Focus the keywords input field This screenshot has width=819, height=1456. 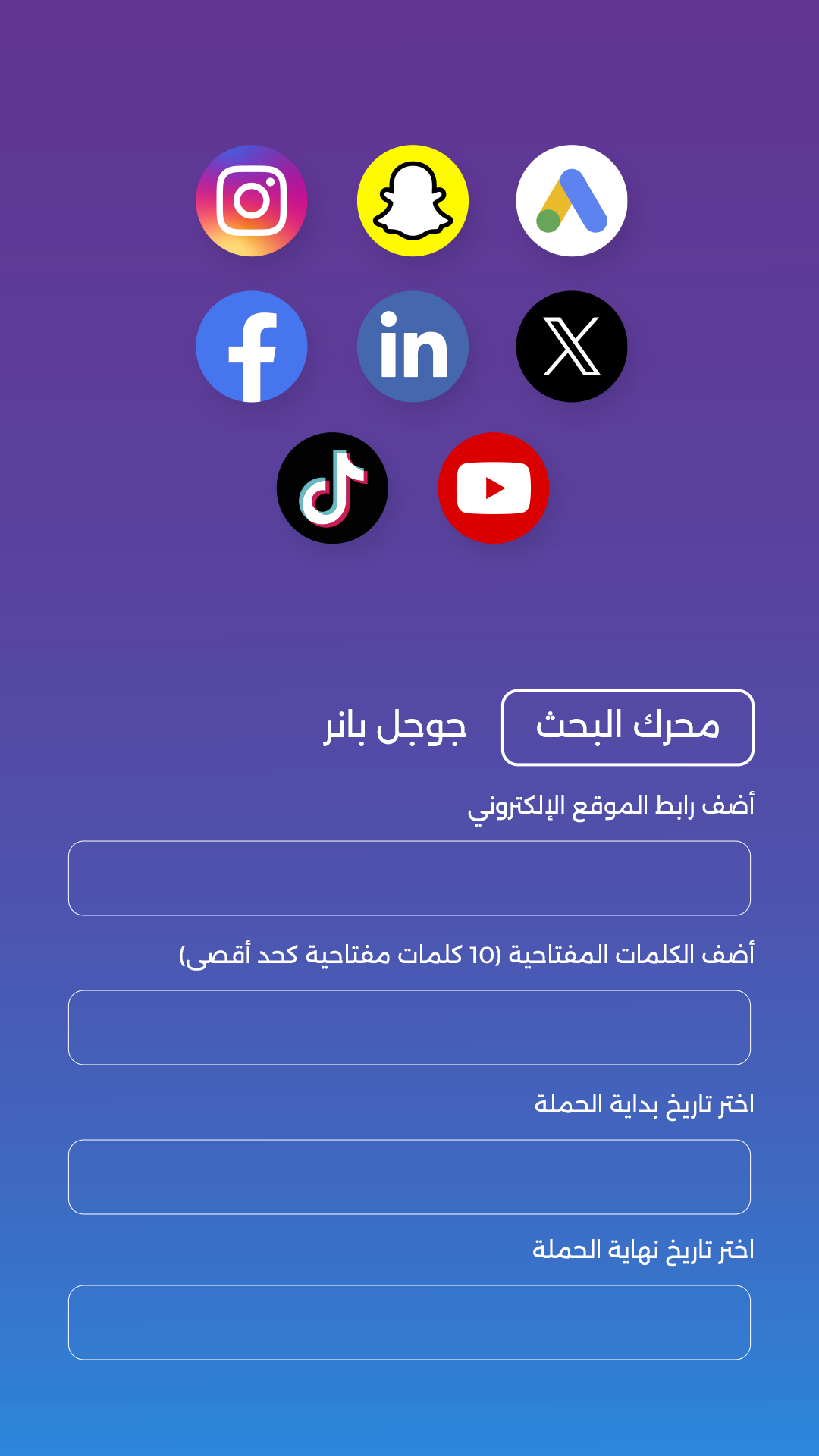[409, 1028]
